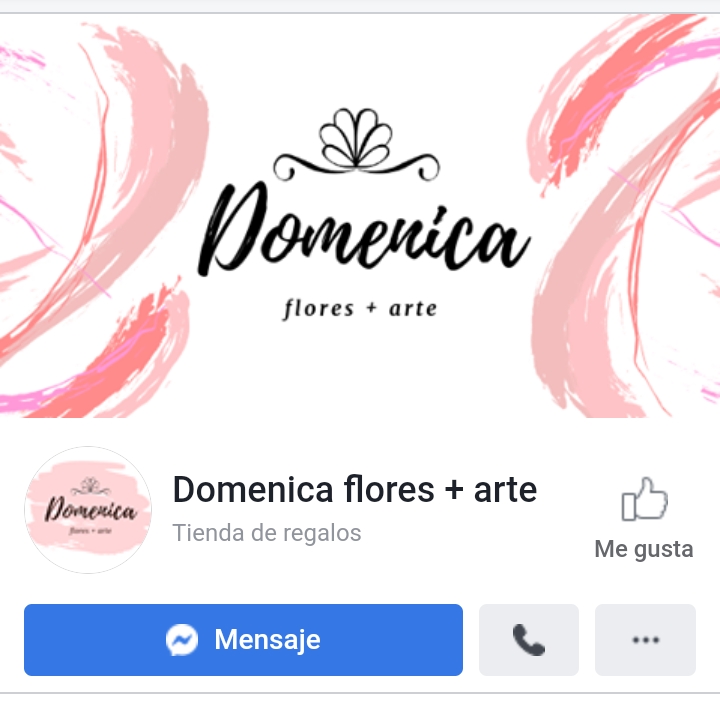Like the page with Me gusta

643,516
